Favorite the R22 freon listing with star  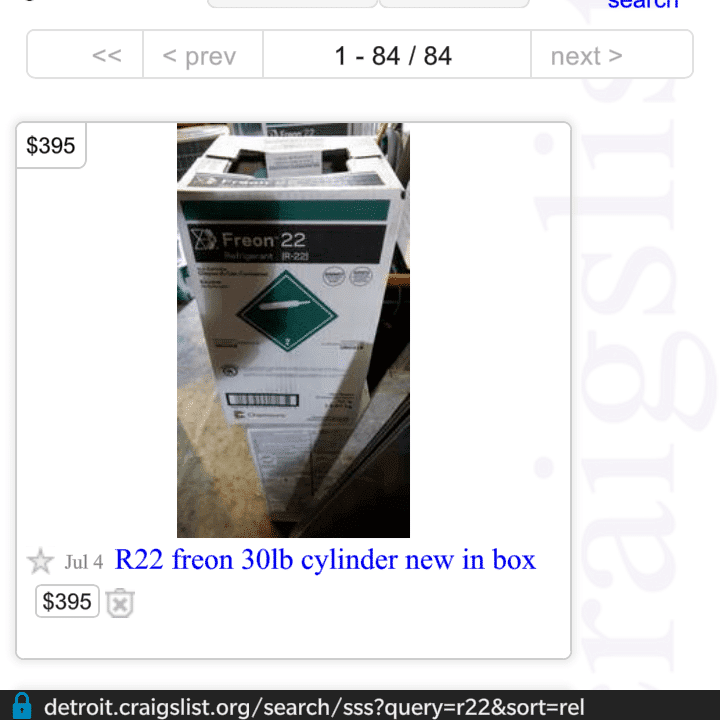point(40,561)
